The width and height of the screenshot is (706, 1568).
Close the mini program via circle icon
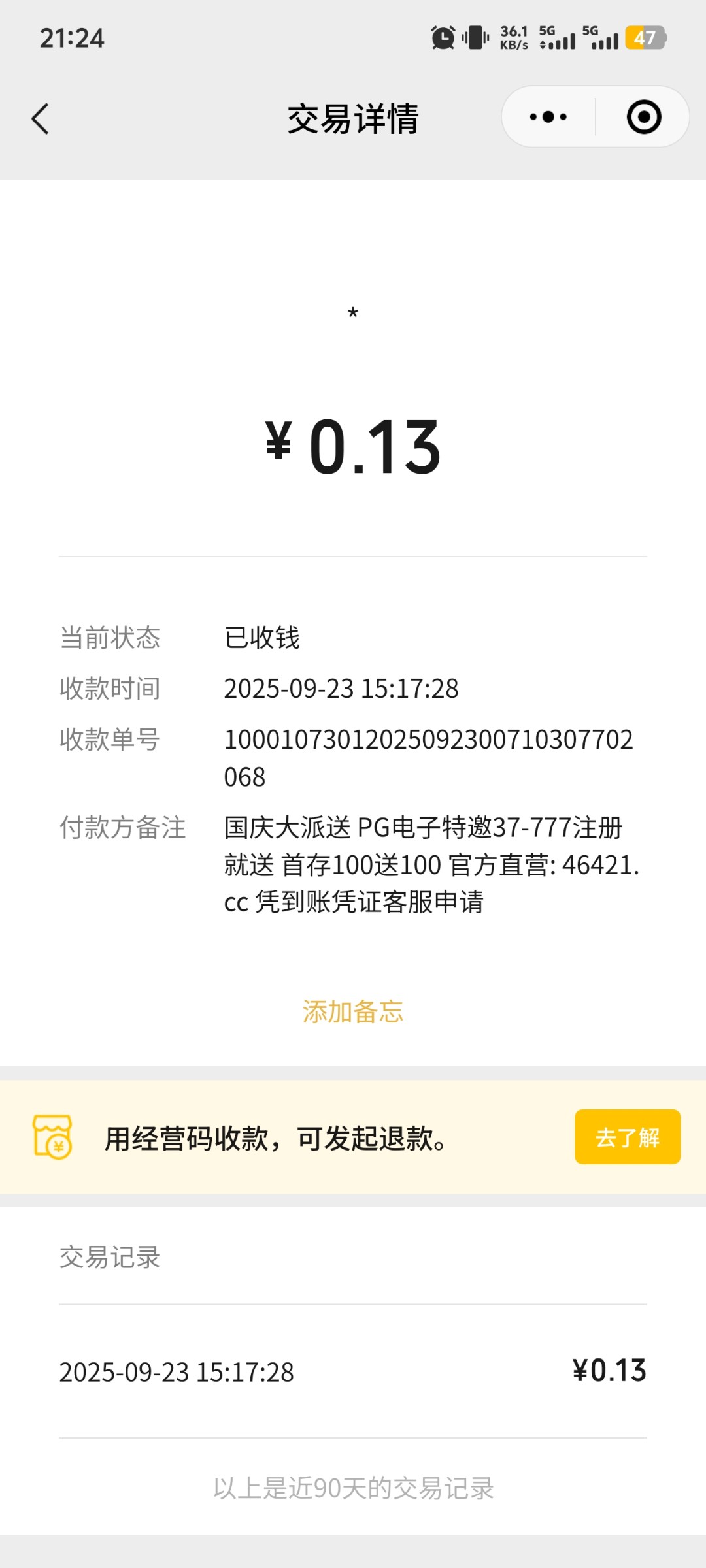tap(644, 118)
